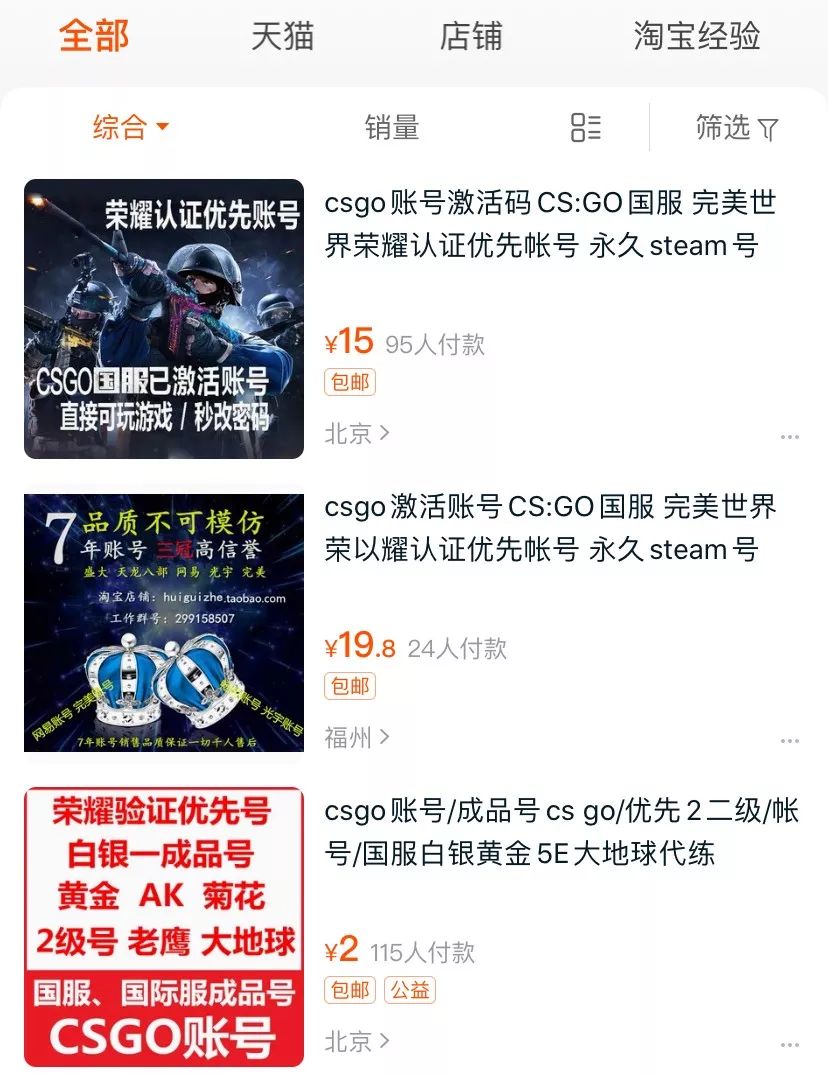Switch to the 淘宝经验 tab
The image size is (828, 1075).
coord(699,35)
